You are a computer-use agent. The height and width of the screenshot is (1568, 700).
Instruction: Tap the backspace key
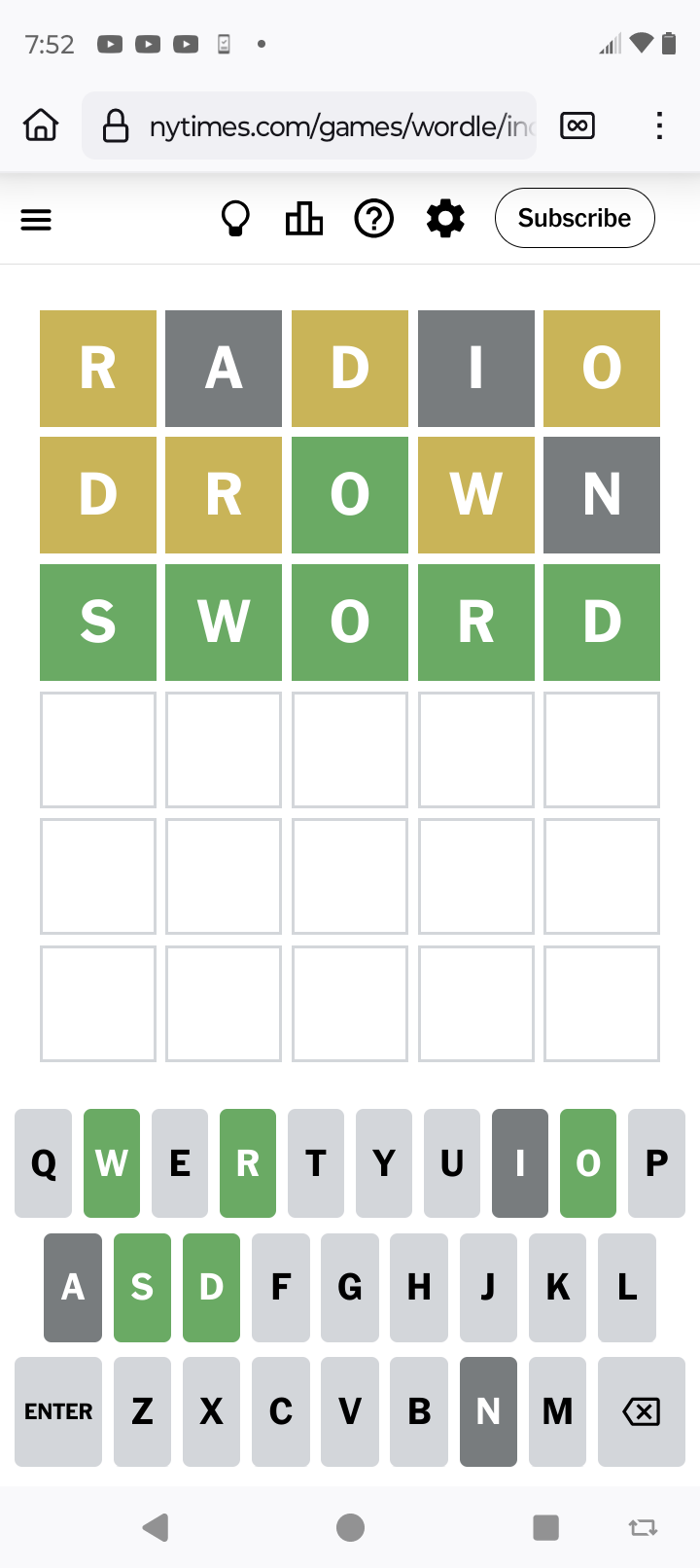pyautogui.click(x=641, y=1411)
